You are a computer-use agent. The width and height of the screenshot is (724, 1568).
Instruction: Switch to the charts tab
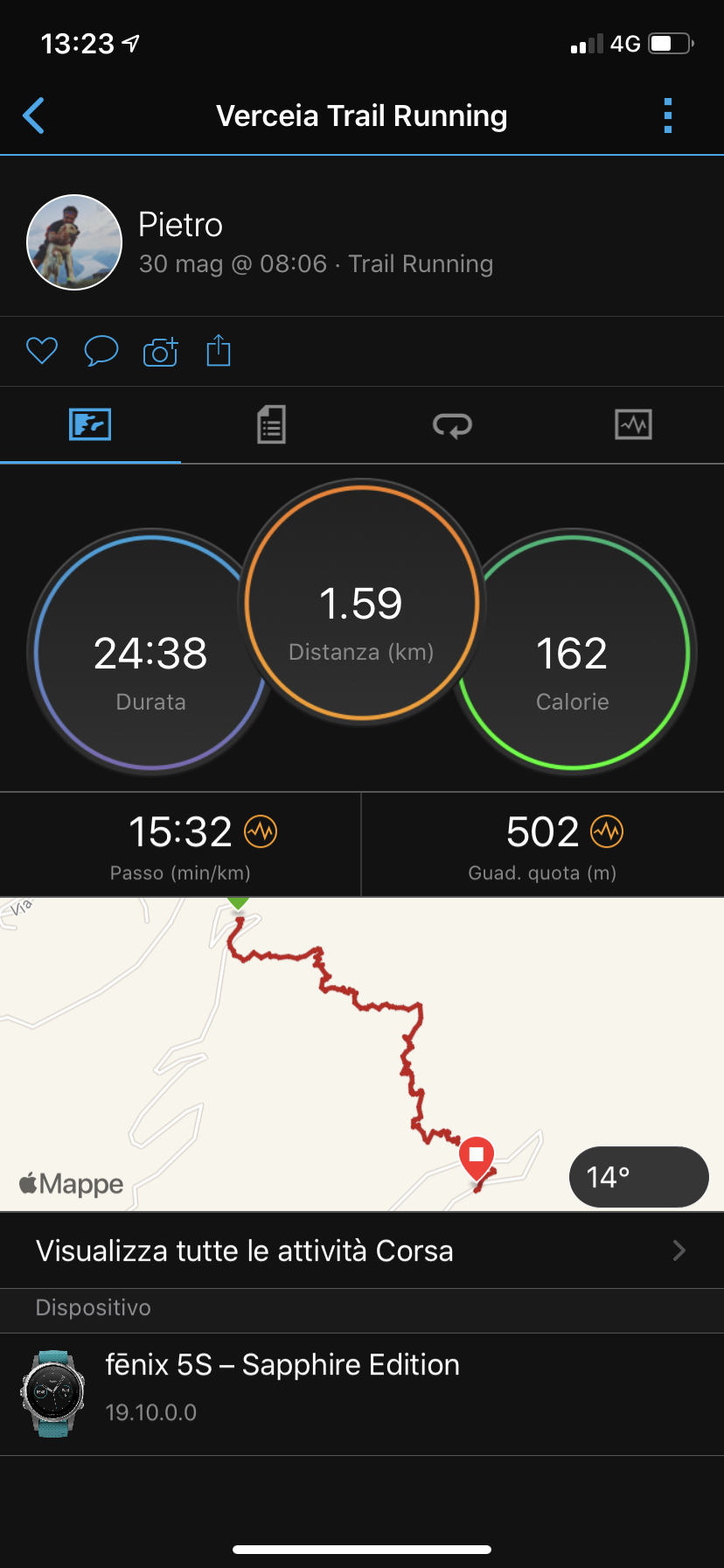(633, 425)
